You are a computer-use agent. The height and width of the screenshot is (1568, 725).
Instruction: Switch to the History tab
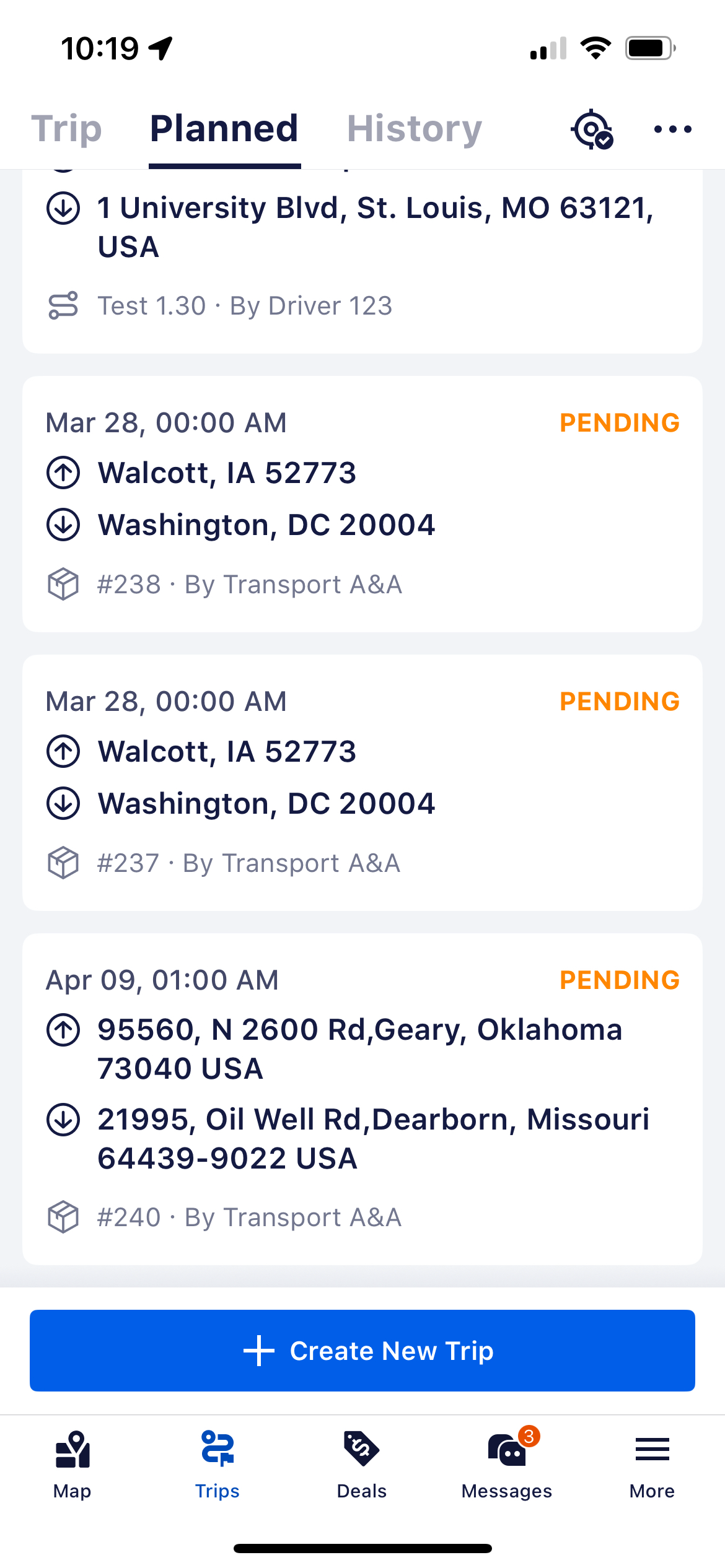414,129
